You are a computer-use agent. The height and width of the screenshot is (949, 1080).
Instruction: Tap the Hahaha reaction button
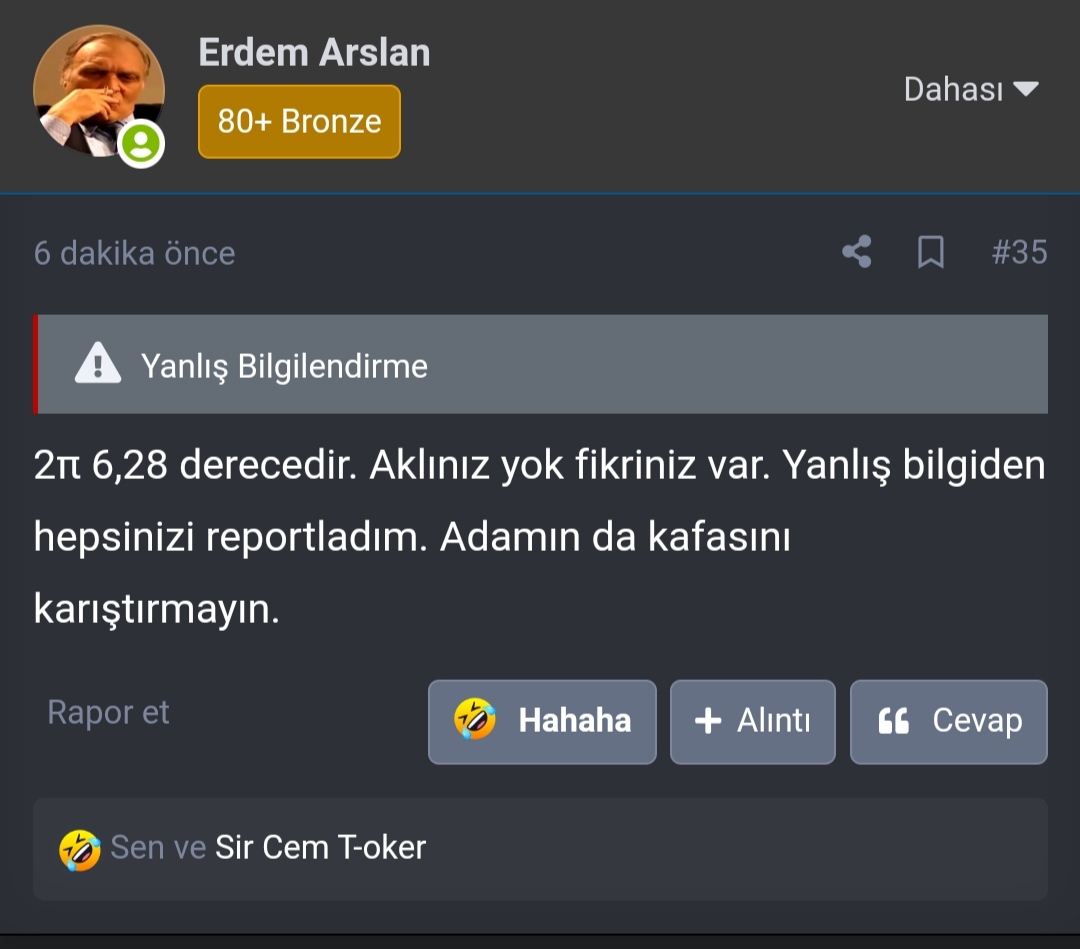[542, 721]
